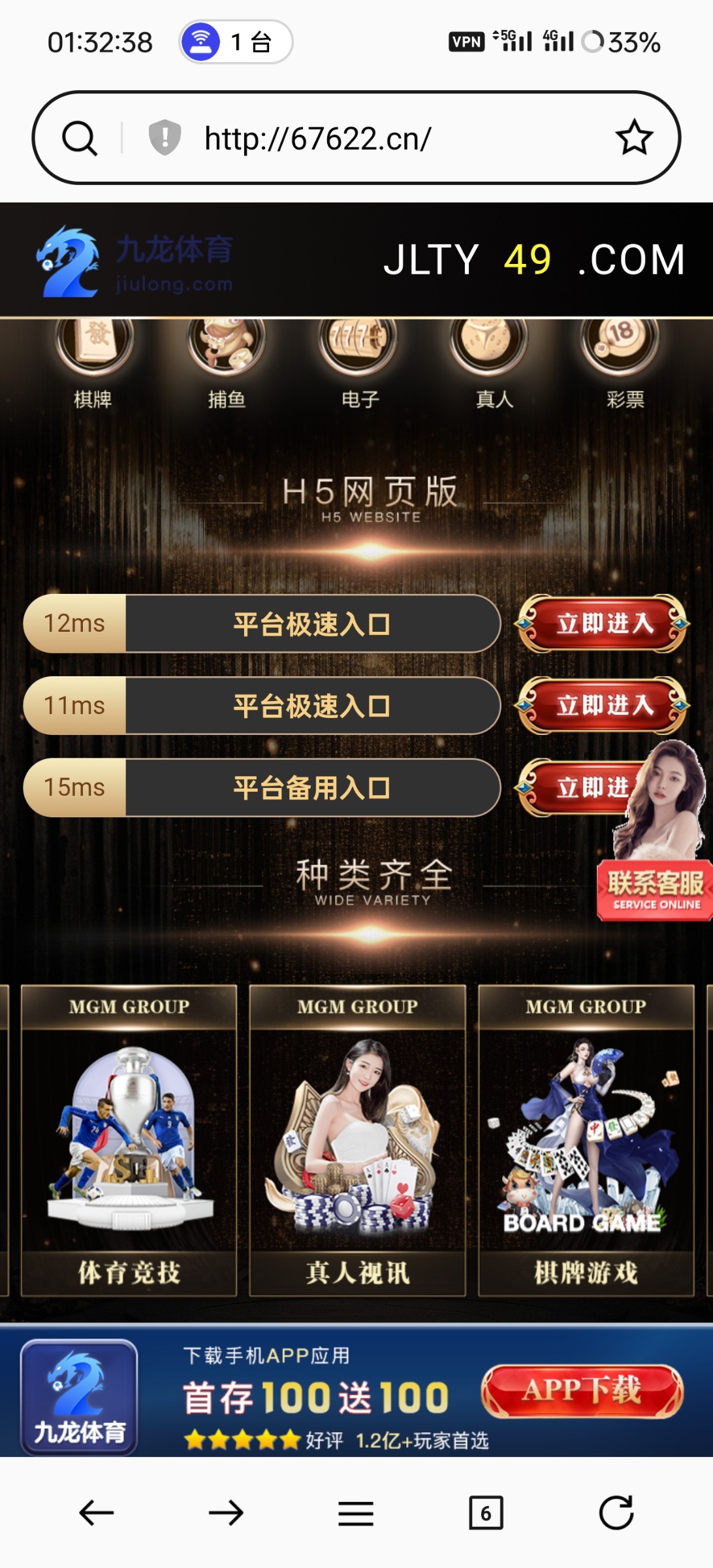The height and width of the screenshot is (1568, 713).
Task: Select the 15ms 平台备用入口 row
Action: point(261,787)
